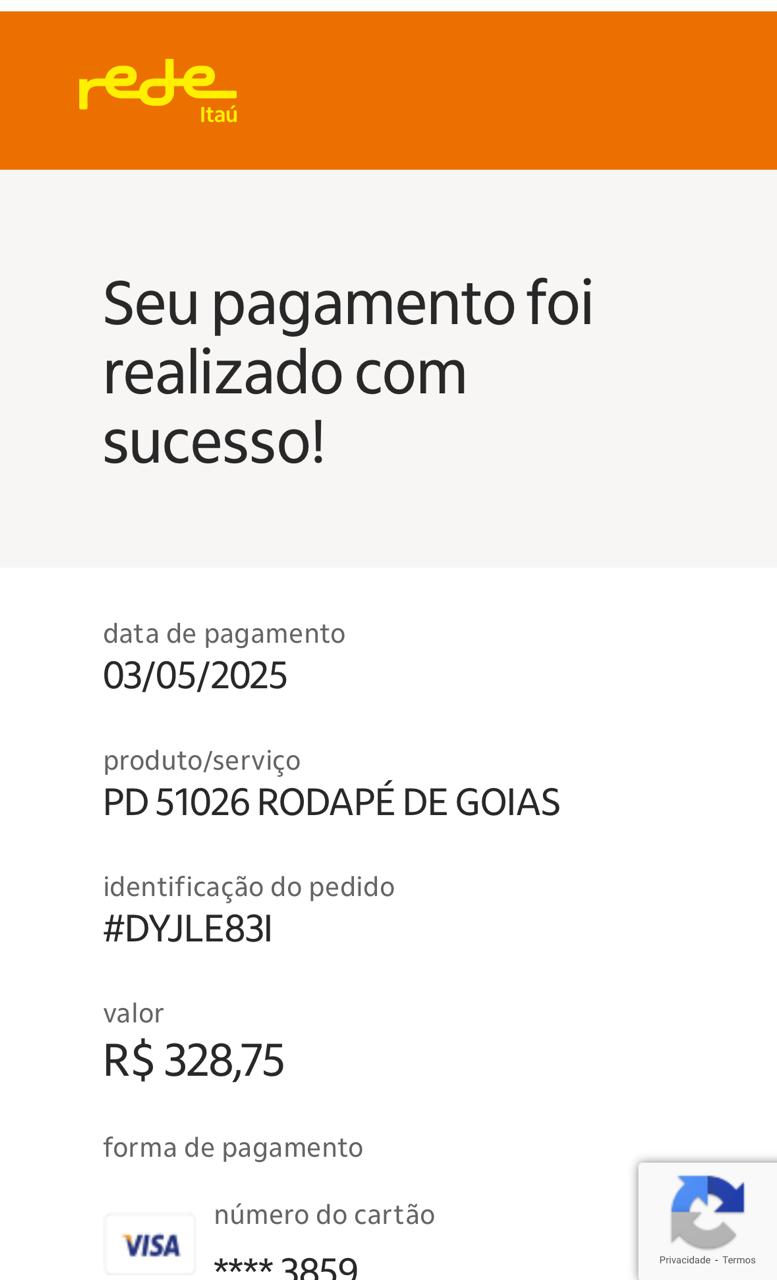Screen dimensions: 777x1280
Task: Click the forma de pagamento label
Action: point(234,1147)
